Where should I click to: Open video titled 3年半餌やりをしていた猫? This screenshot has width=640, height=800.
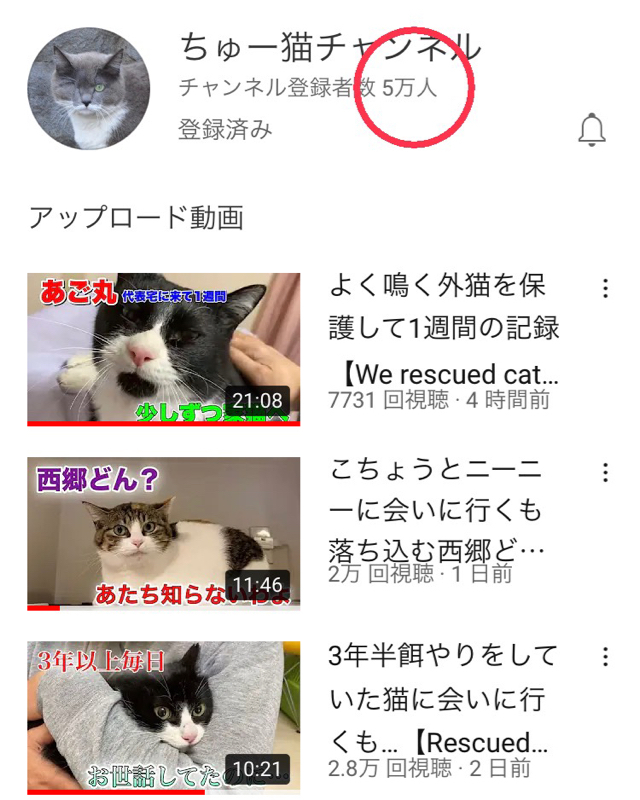click(442, 698)
